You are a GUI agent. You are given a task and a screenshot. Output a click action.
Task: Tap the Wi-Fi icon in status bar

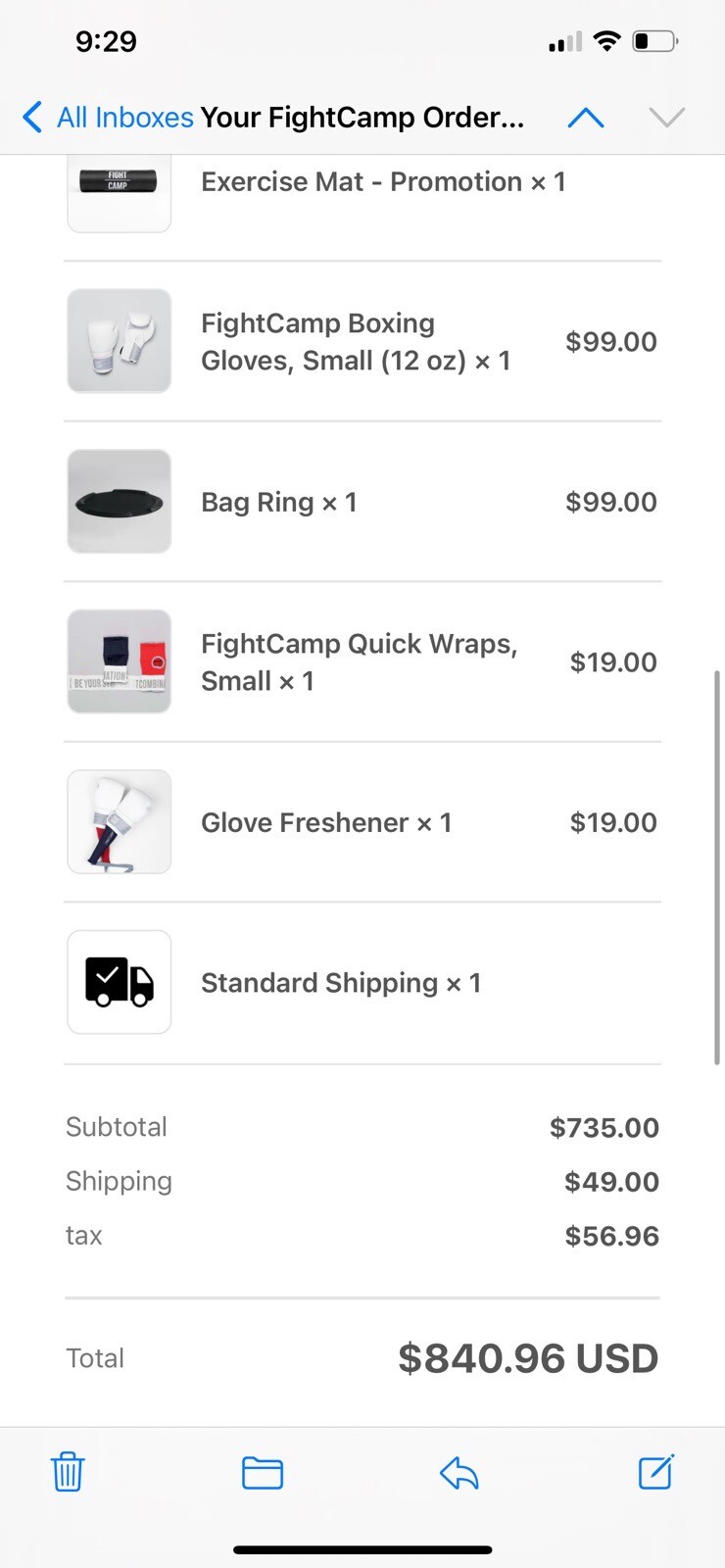coord(606,40)
